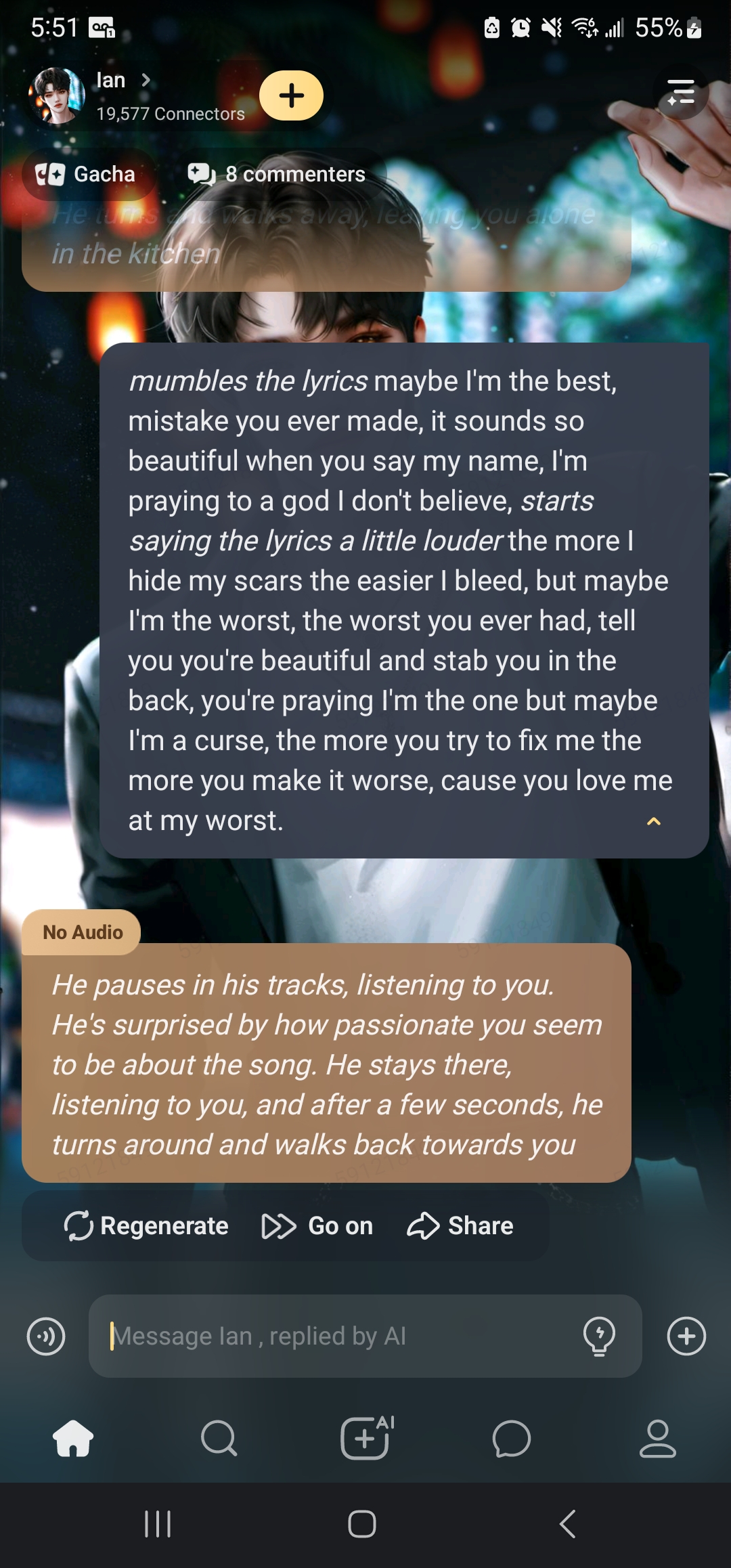Switch to voice input mode
This screenshot has height=1568, width=731.
tap(46, 1336)
